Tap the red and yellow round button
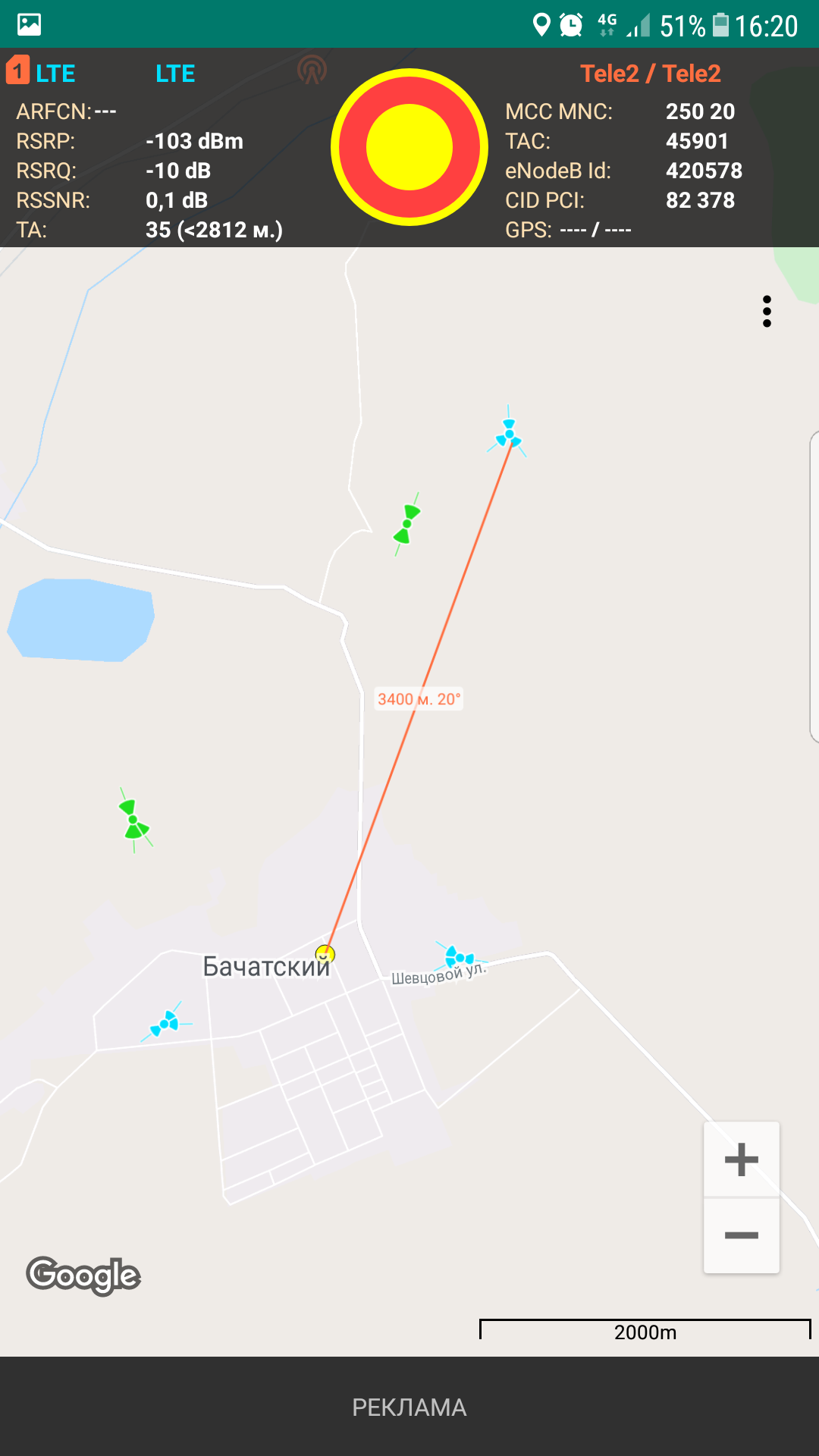The image size is (819, 1456). (409, 147)
